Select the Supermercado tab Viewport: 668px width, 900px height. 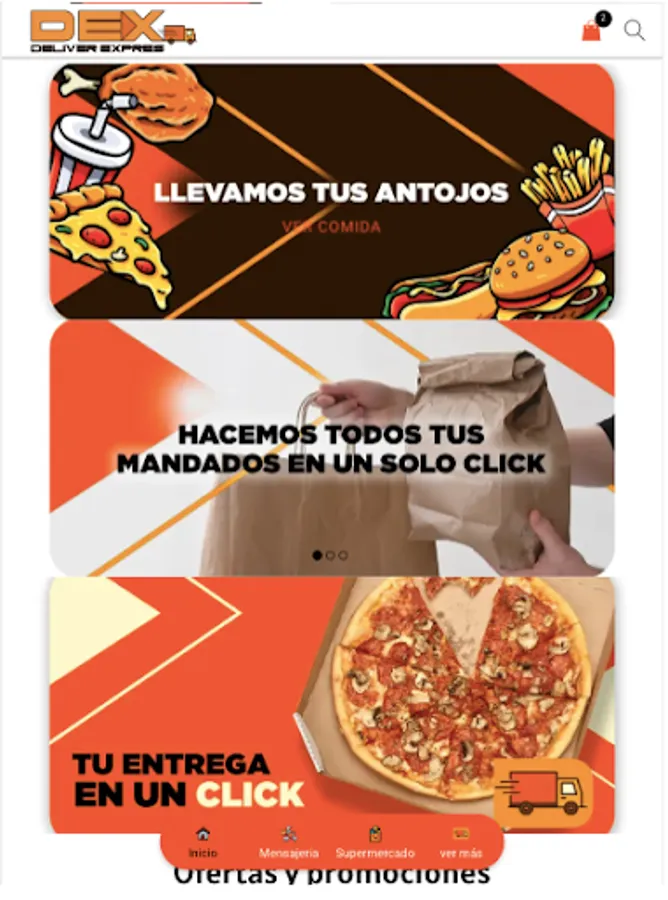[375, 842]
